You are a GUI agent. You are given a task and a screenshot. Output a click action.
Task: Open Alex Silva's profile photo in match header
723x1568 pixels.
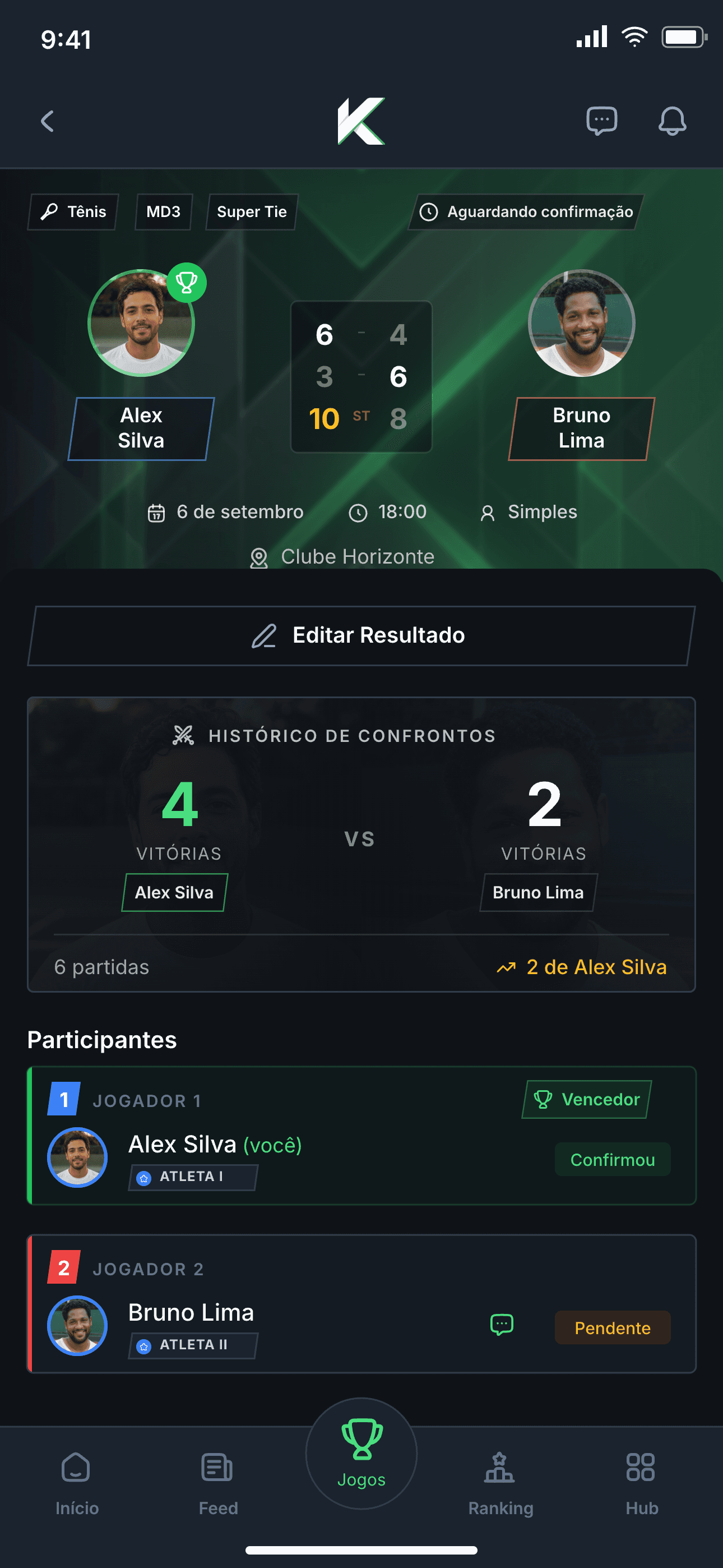point(141,322)
